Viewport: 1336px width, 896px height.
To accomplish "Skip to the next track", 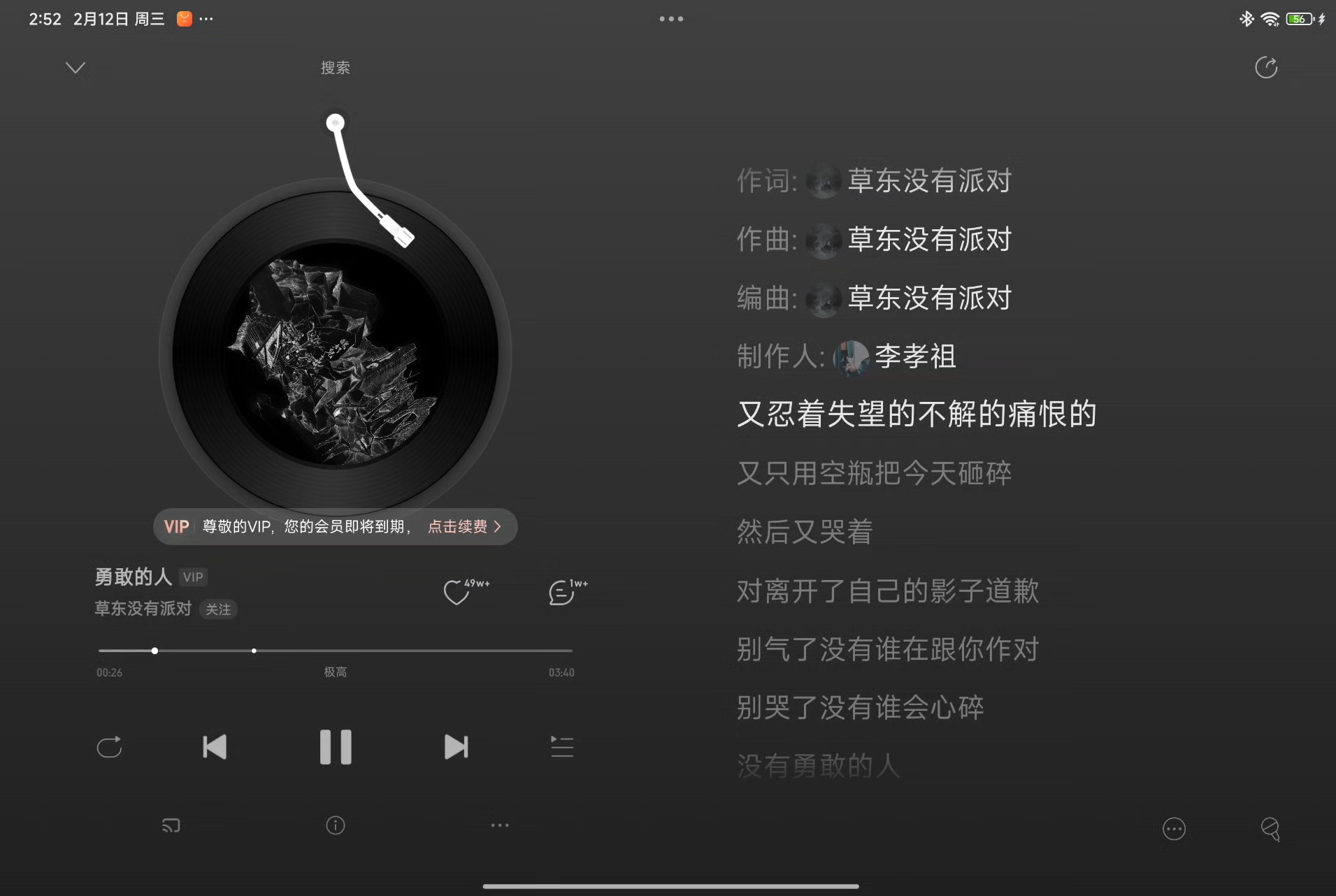I will 456,747.
